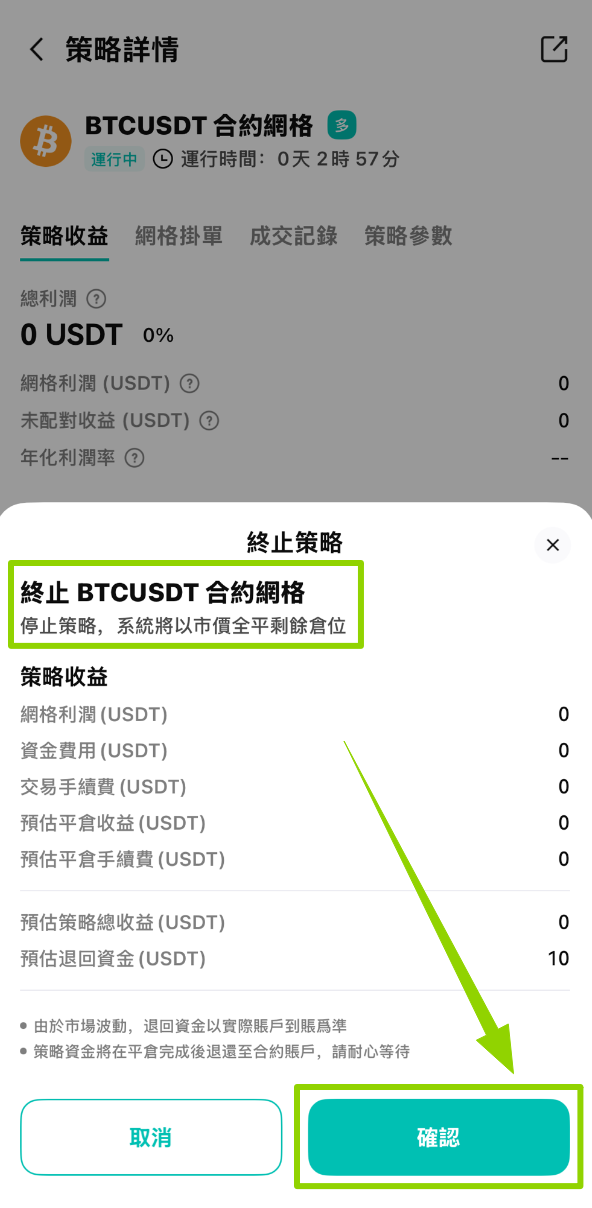Close the 終止策略 dialog
This screenshot has width=592, height=1208.
(552, 546)
